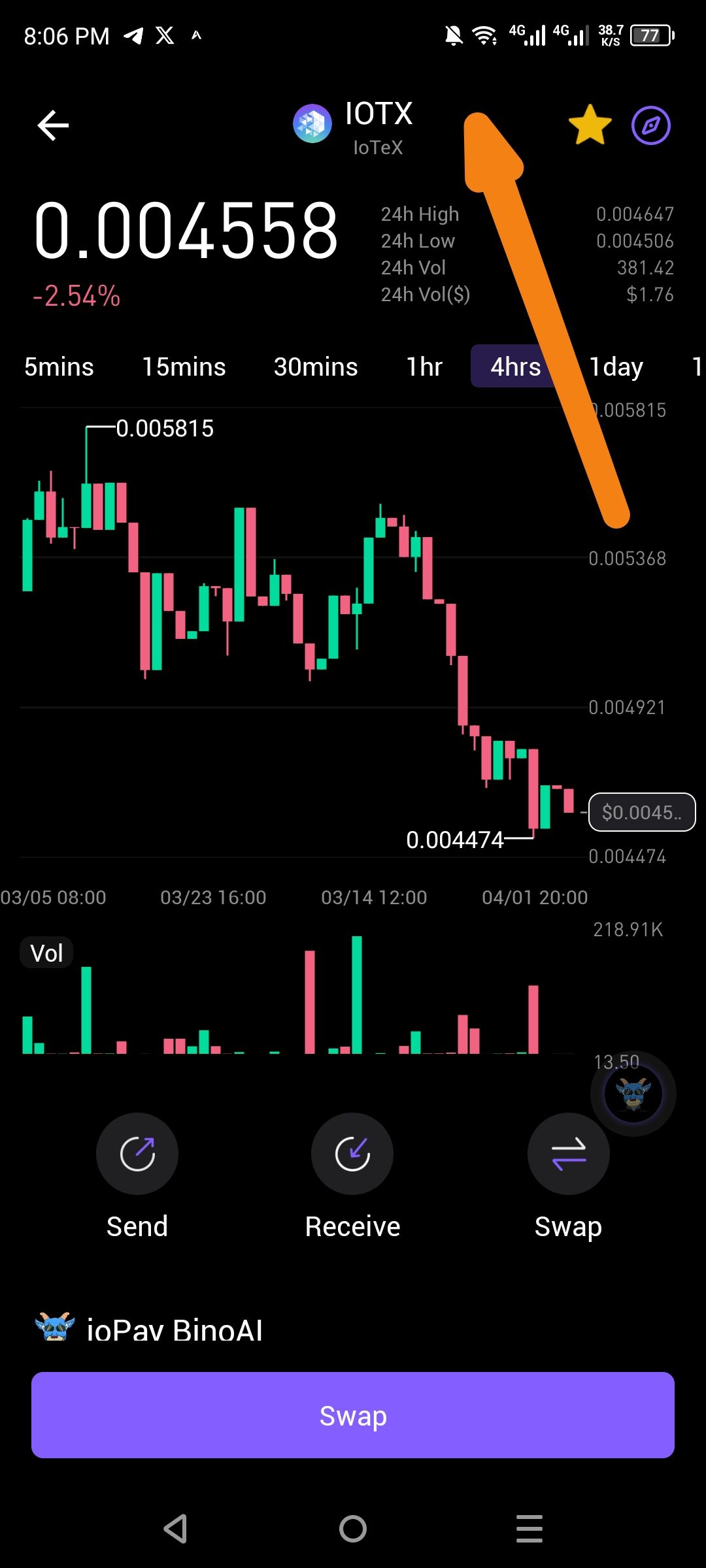706x1568 pixels.
Task: Change chart to 1day interval
Action: (616, 367)
